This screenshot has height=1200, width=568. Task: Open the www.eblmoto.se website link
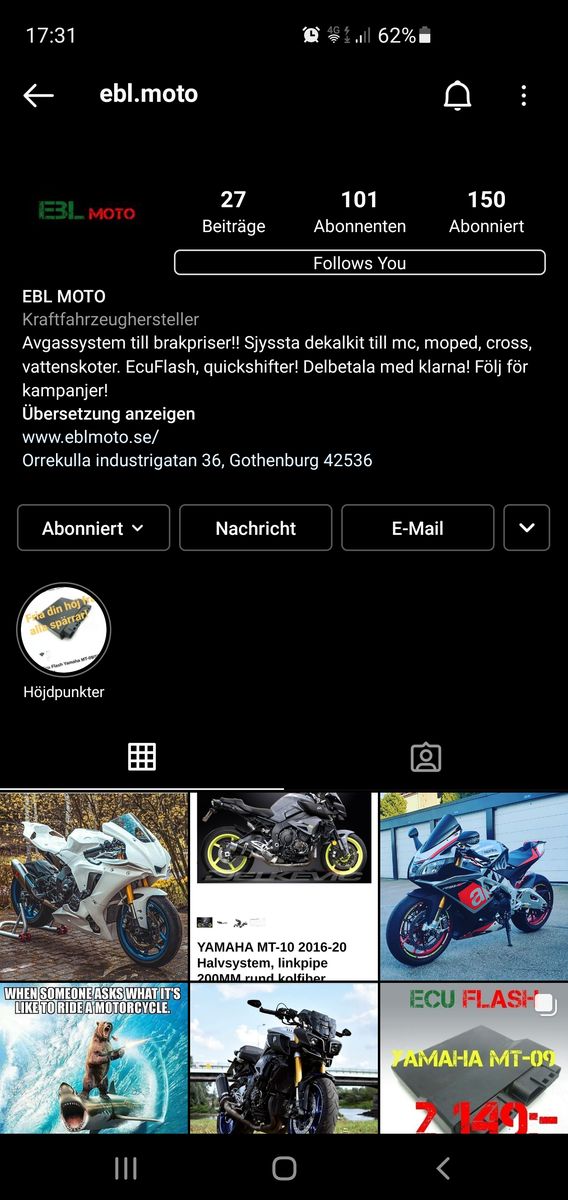tap(91, 437)
